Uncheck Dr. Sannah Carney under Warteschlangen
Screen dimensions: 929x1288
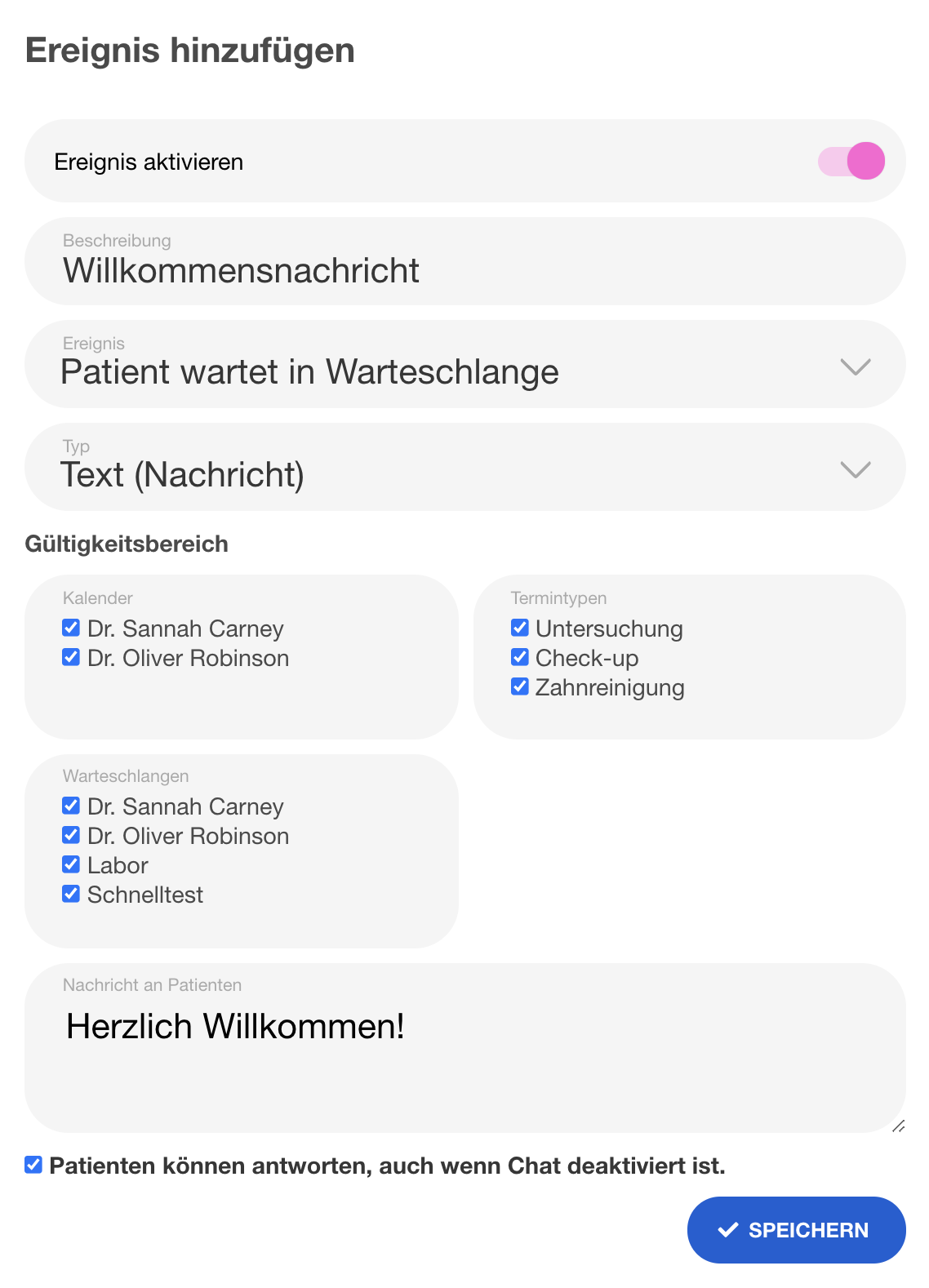click(x=71, y=806)
